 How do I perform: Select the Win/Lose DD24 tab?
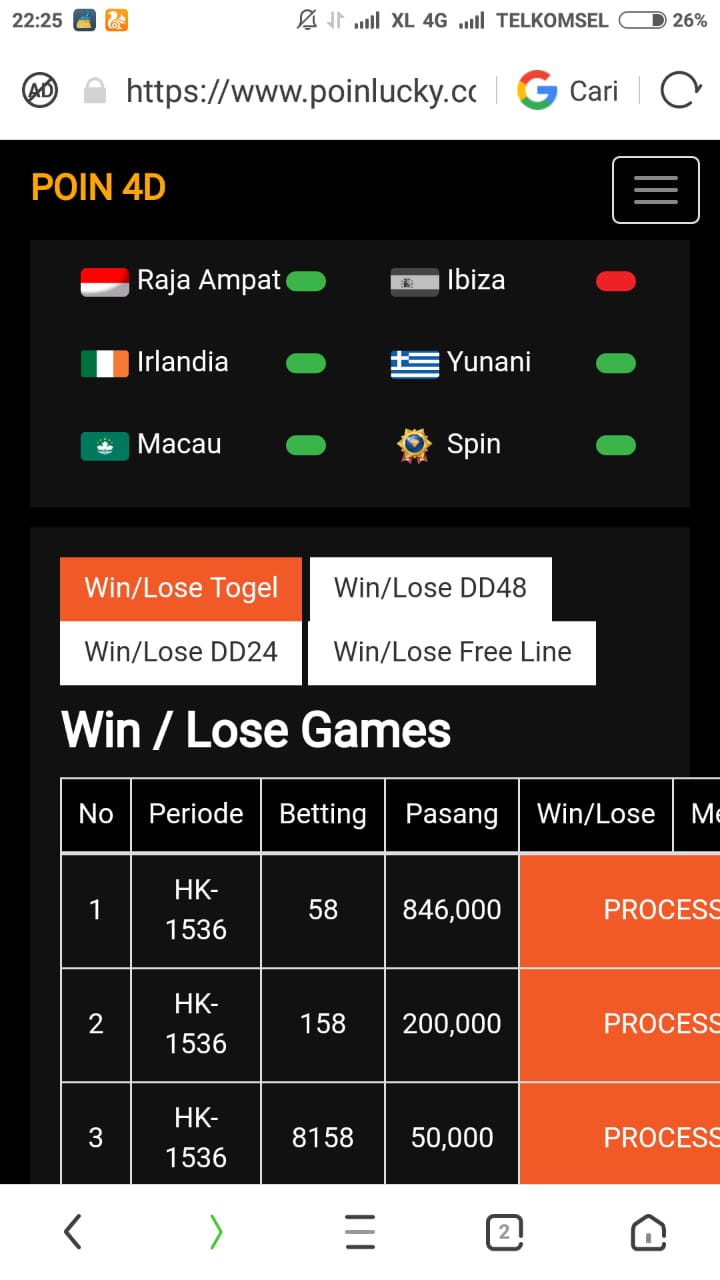pos(181,652)
